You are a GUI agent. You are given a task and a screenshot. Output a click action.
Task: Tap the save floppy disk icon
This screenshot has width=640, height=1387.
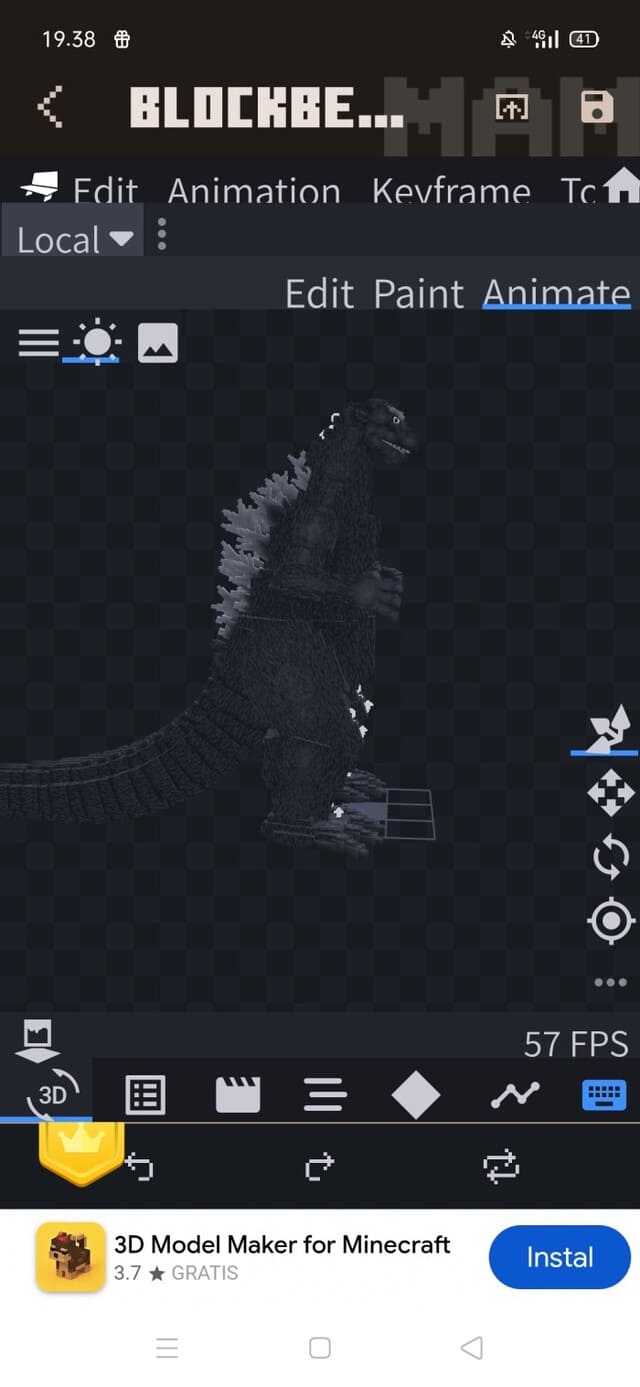pos(597,107)
